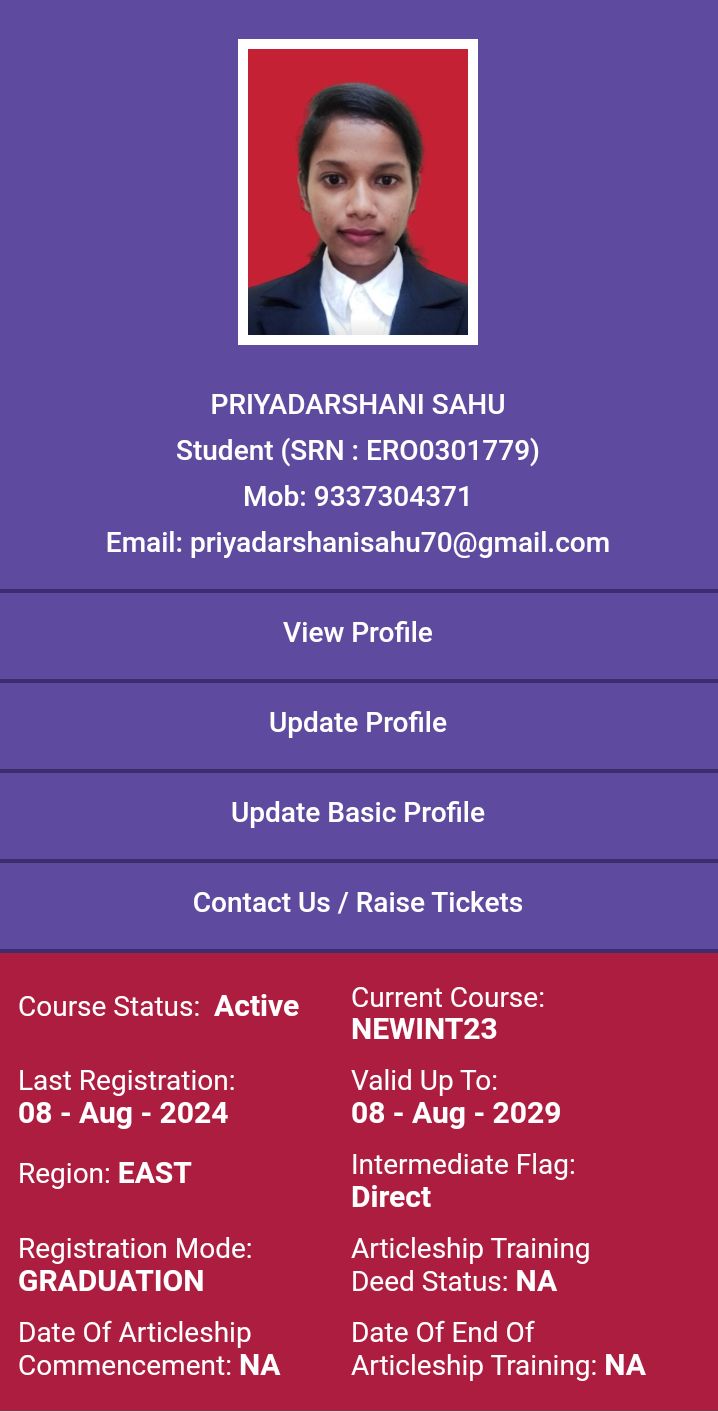Select Update Basic Profile
This screenshot has width=718, height=1412.
pyautogui.click(x=358, y=813)
